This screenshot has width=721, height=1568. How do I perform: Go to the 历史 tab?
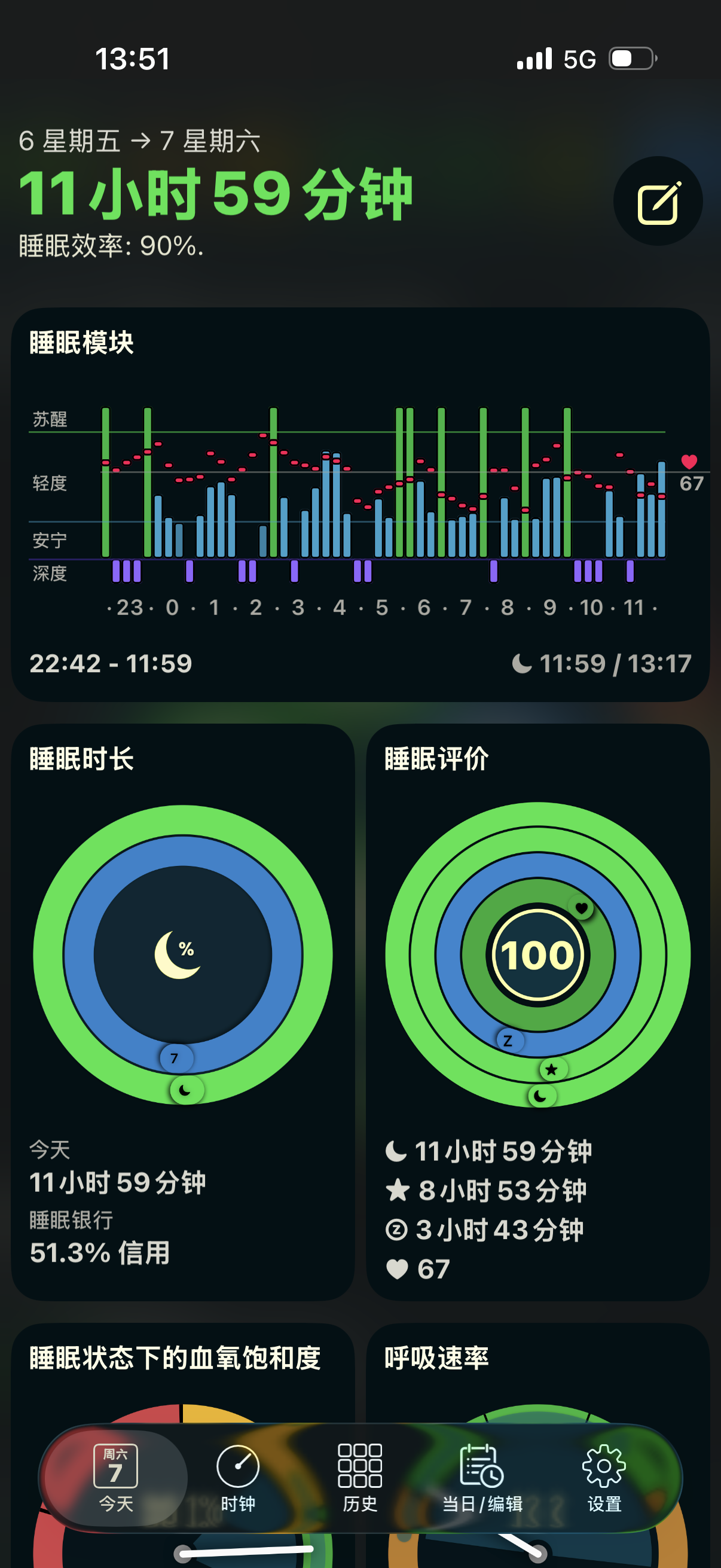click(x=359, y=1477)
